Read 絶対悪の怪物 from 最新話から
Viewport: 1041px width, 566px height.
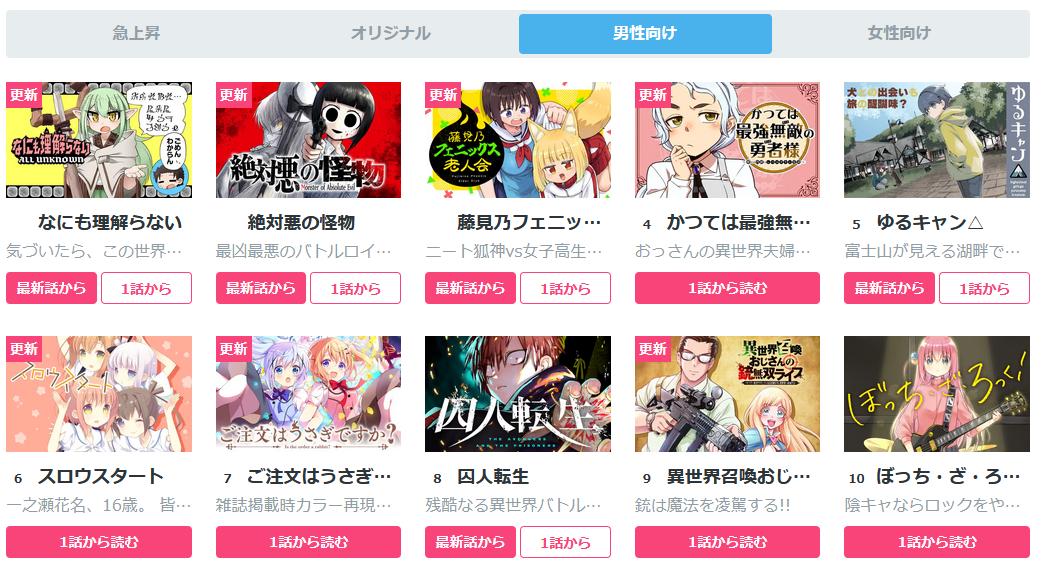261,288
